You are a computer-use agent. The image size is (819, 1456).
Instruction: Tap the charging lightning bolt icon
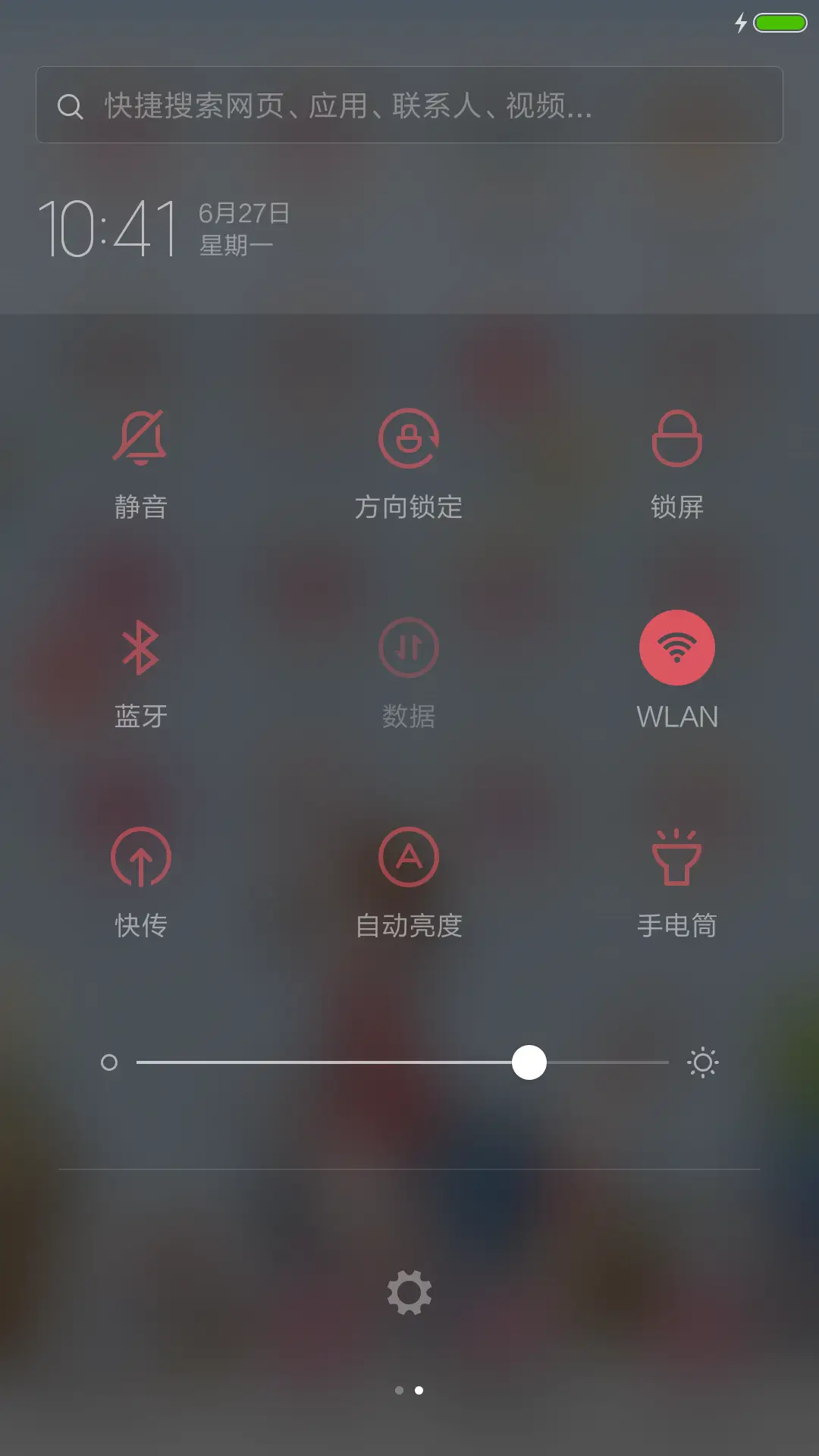coord(741,23)
